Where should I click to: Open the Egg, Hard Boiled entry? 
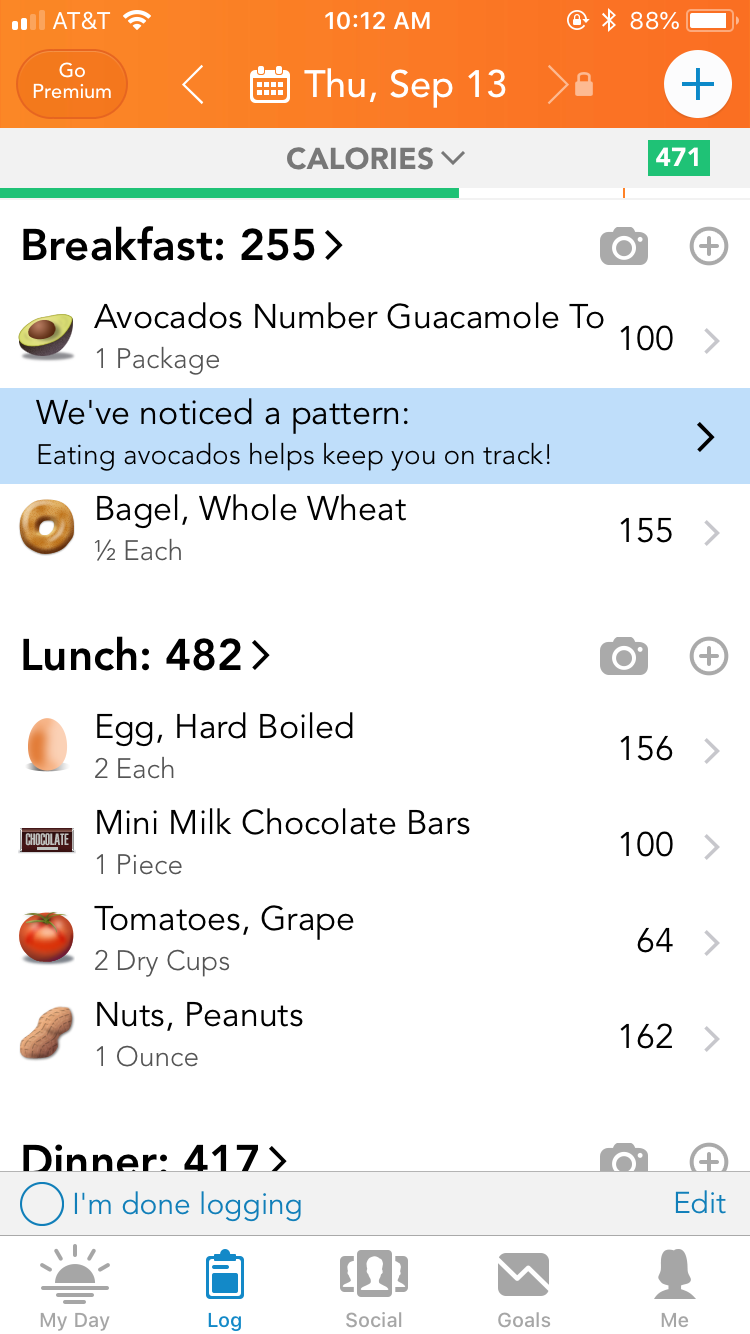tap(375, 748)
